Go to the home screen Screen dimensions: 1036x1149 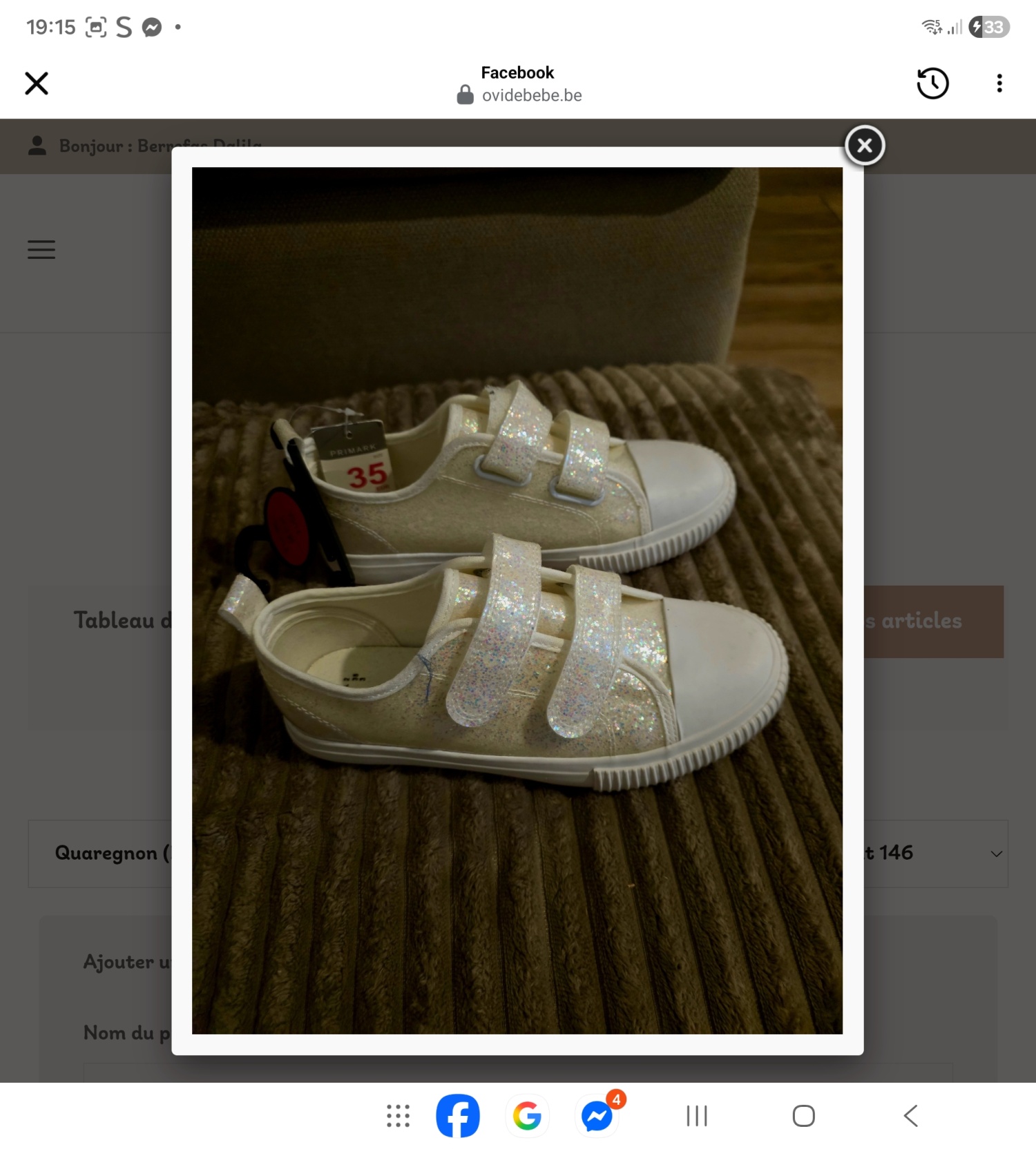coord(803,1115)
